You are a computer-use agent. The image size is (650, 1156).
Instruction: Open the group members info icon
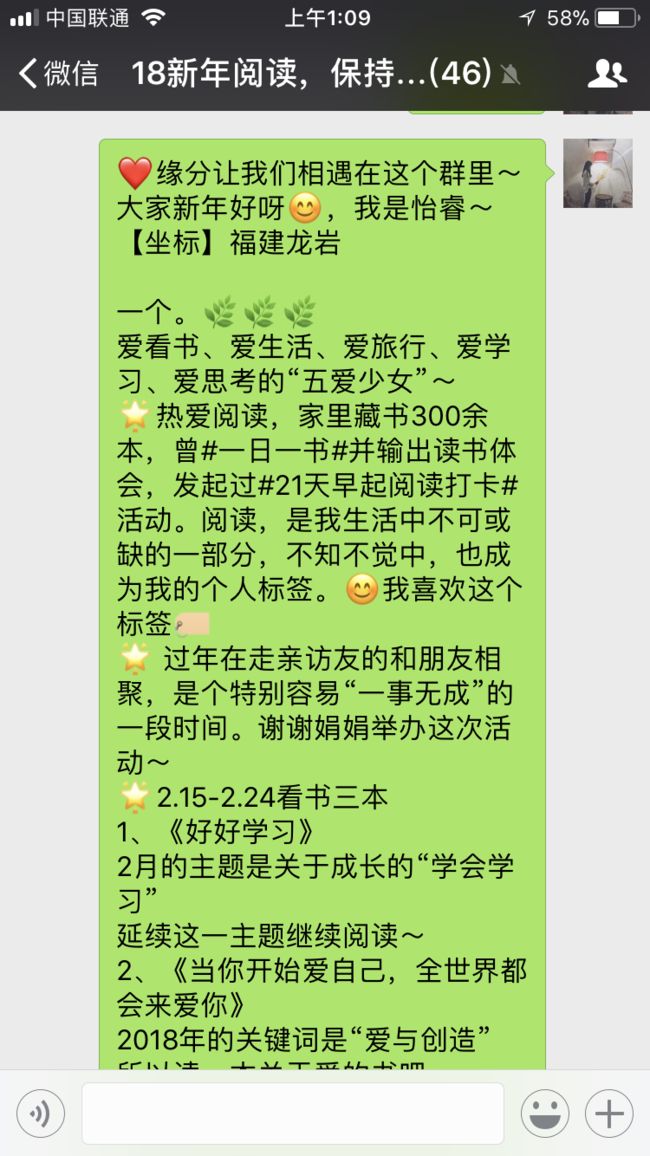point(607,74)
